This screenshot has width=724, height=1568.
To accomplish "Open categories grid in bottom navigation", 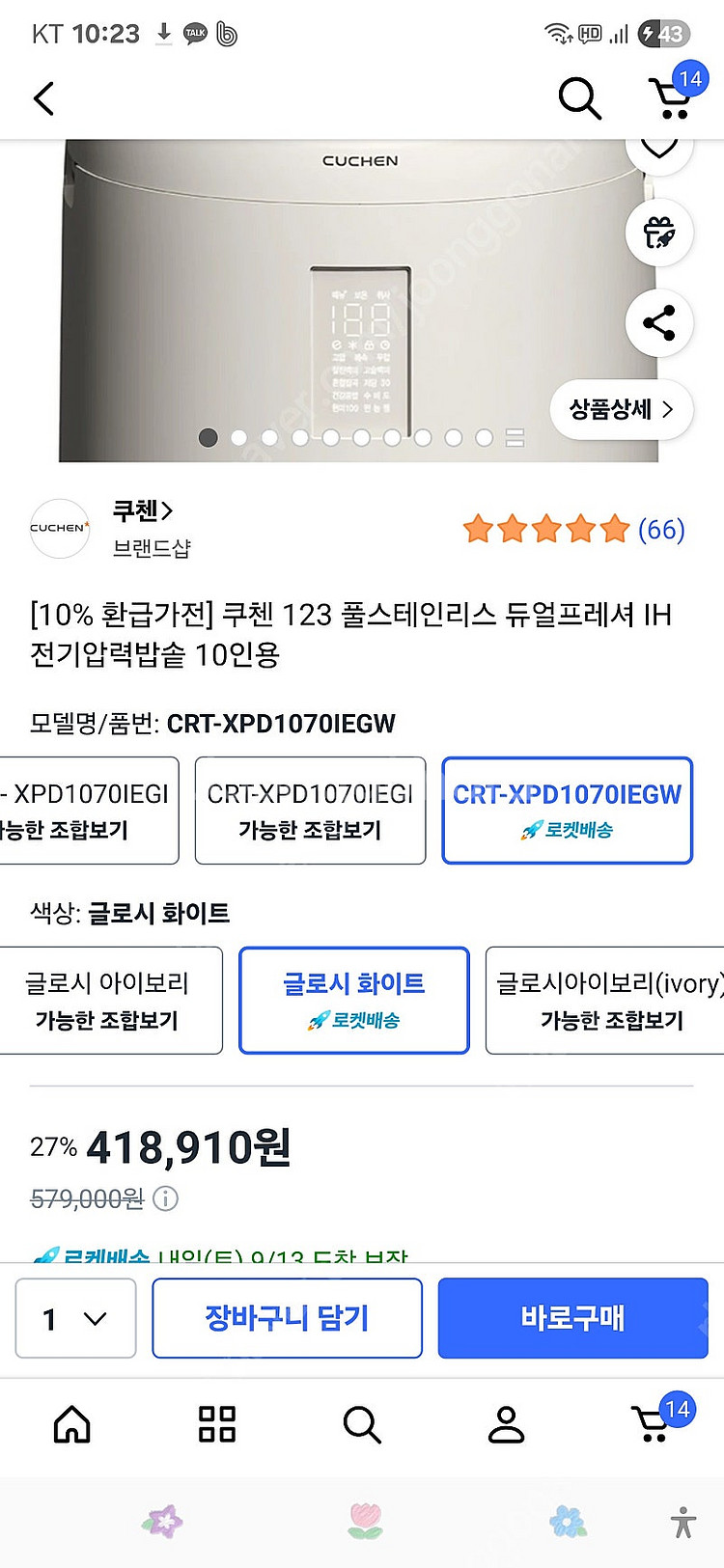I will click(x=217, y=1424).
